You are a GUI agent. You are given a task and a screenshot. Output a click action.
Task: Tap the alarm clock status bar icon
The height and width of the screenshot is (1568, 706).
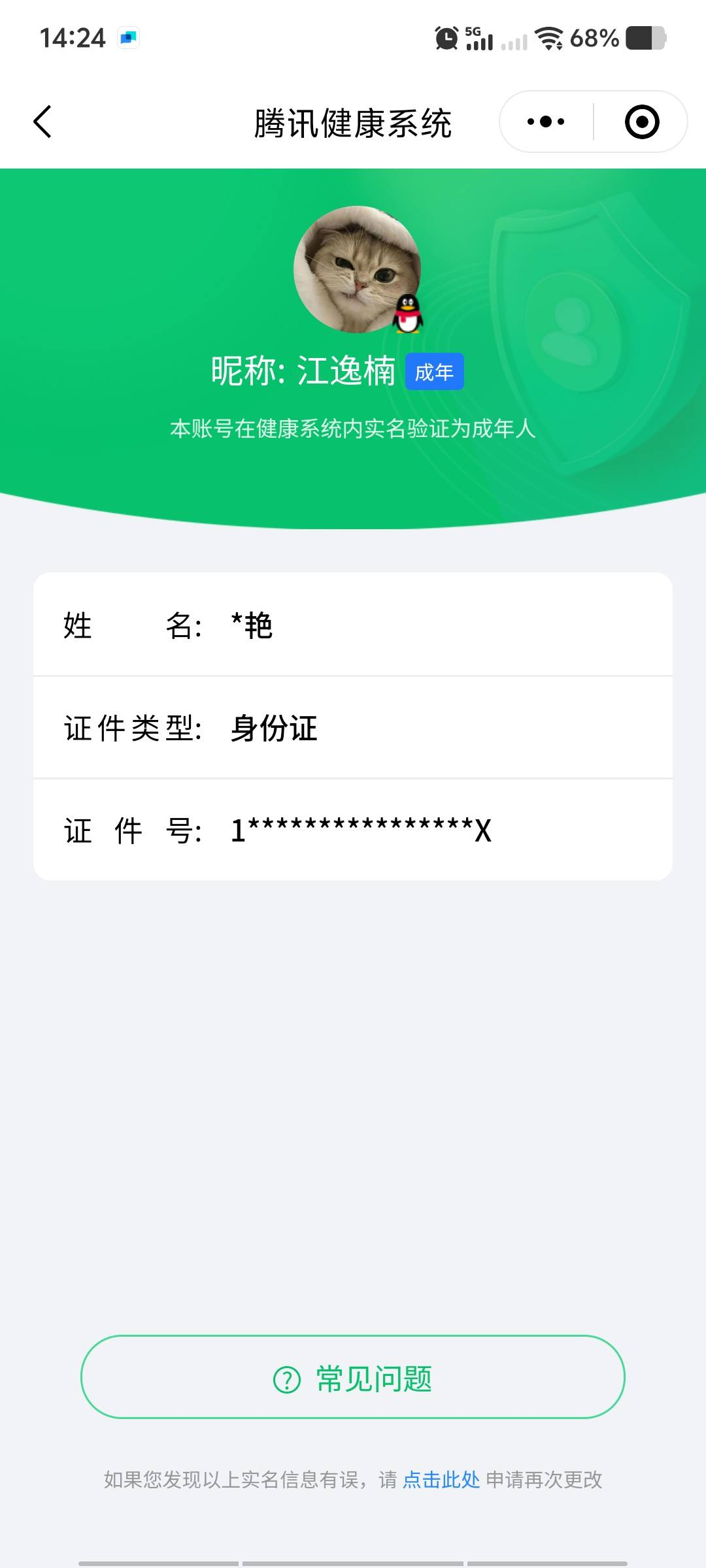[445, 39]
